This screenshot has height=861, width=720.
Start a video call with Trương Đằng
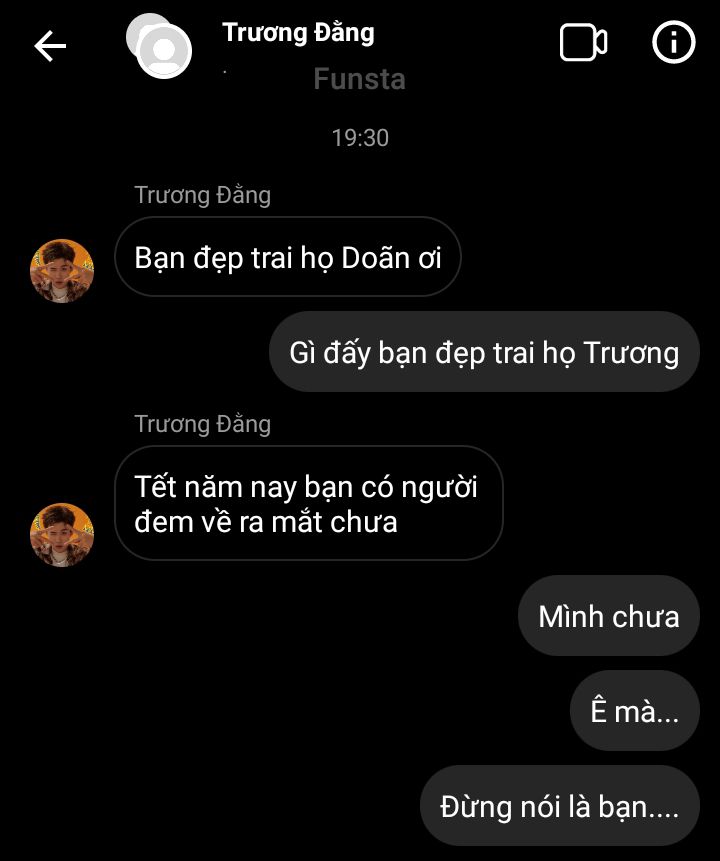pos(583,43)
